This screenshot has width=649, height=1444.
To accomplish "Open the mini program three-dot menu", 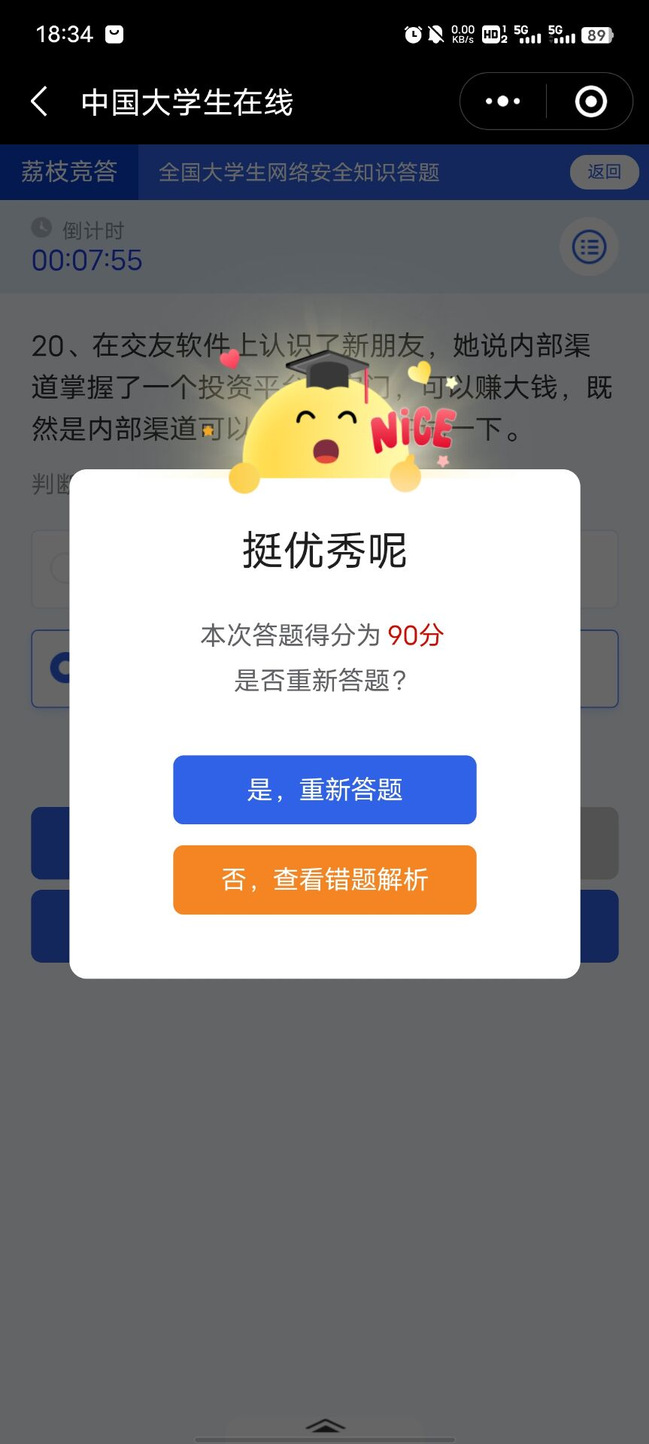I will coord(502,102).
